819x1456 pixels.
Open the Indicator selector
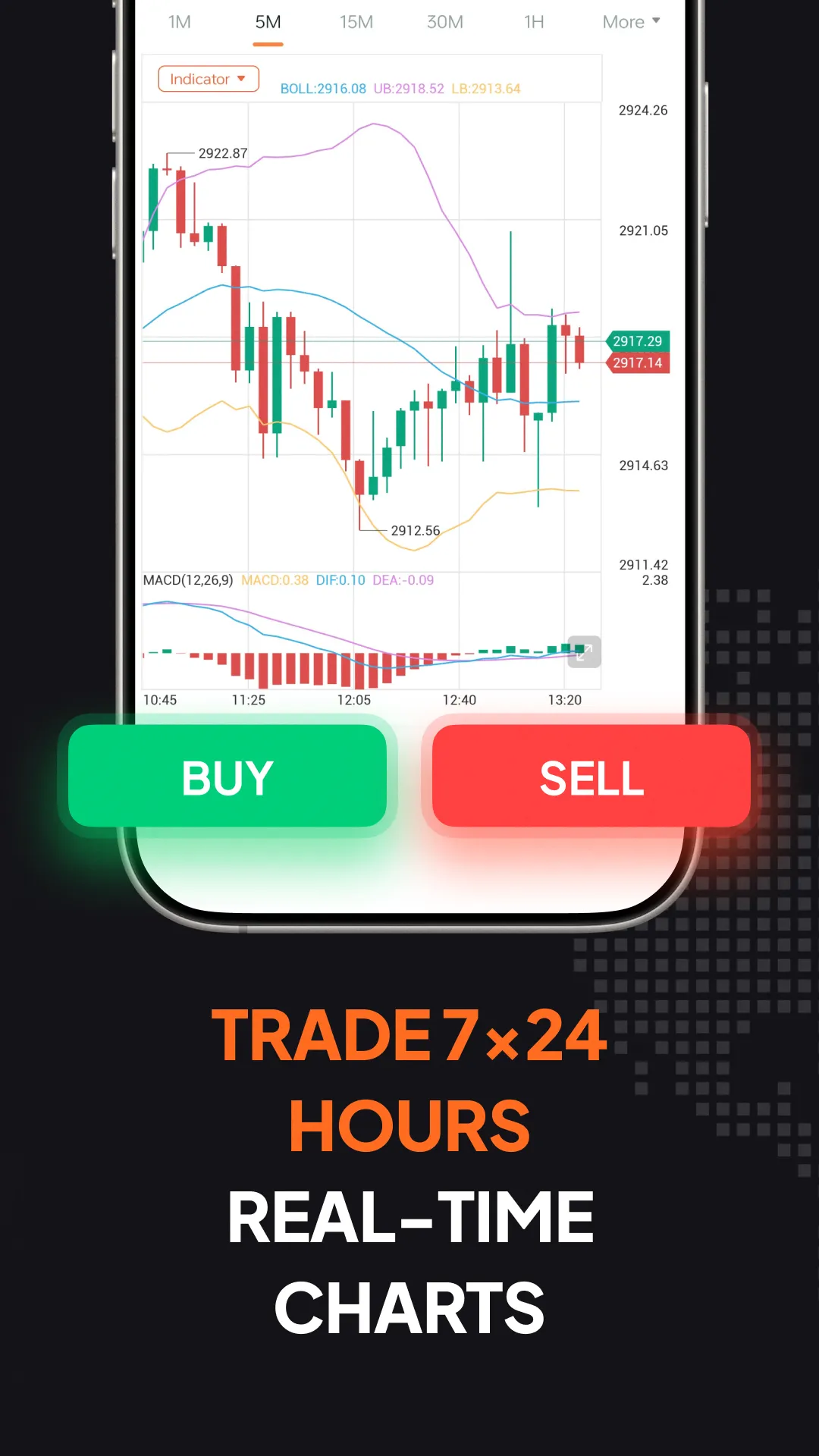[208, 79]
